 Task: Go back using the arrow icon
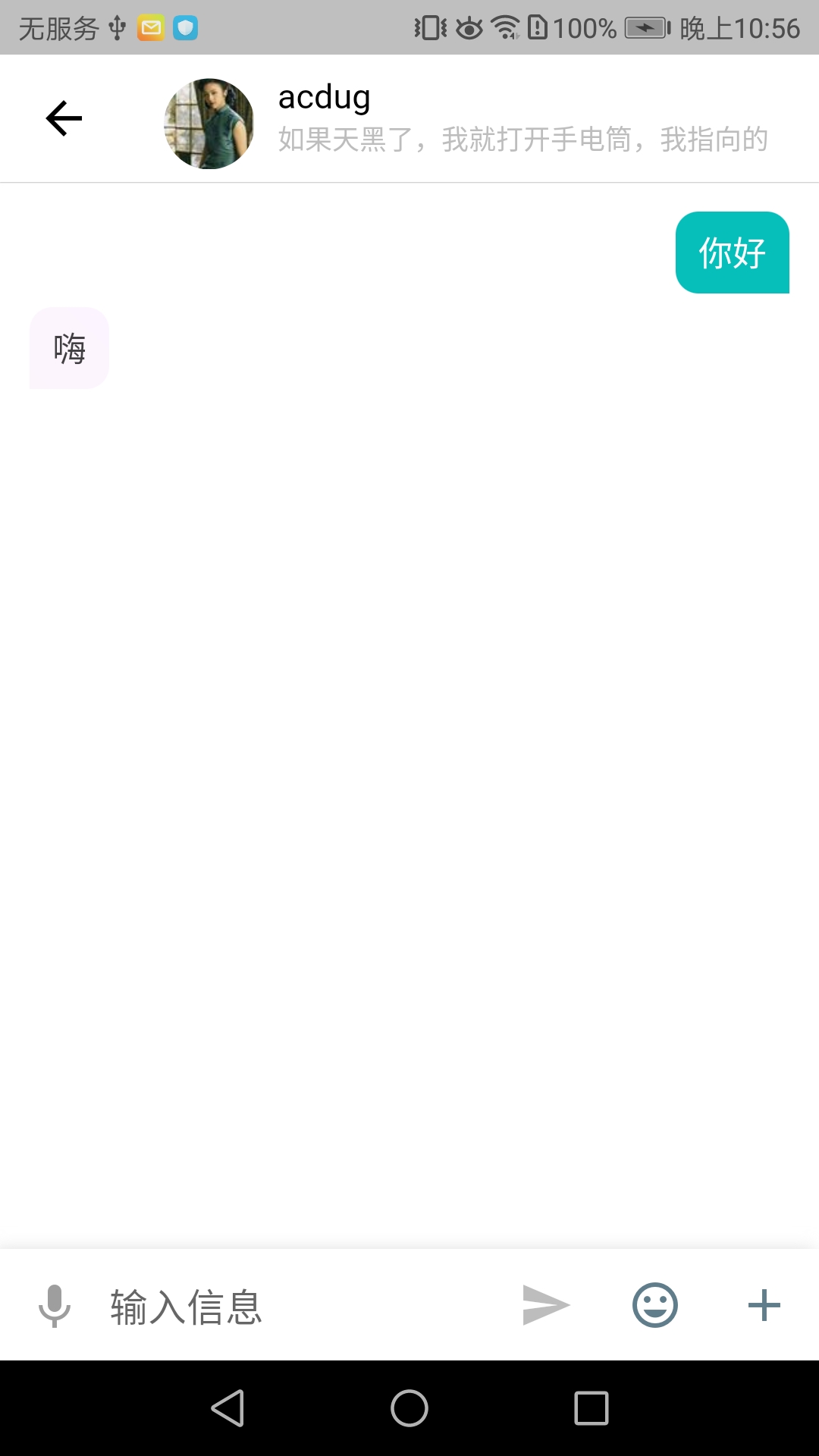[64, 119]
